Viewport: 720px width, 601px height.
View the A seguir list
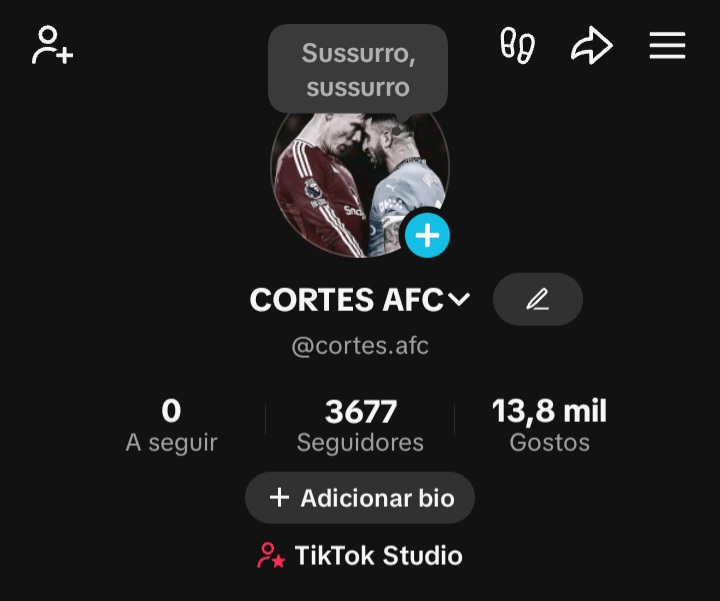click(x=171, y=425)
